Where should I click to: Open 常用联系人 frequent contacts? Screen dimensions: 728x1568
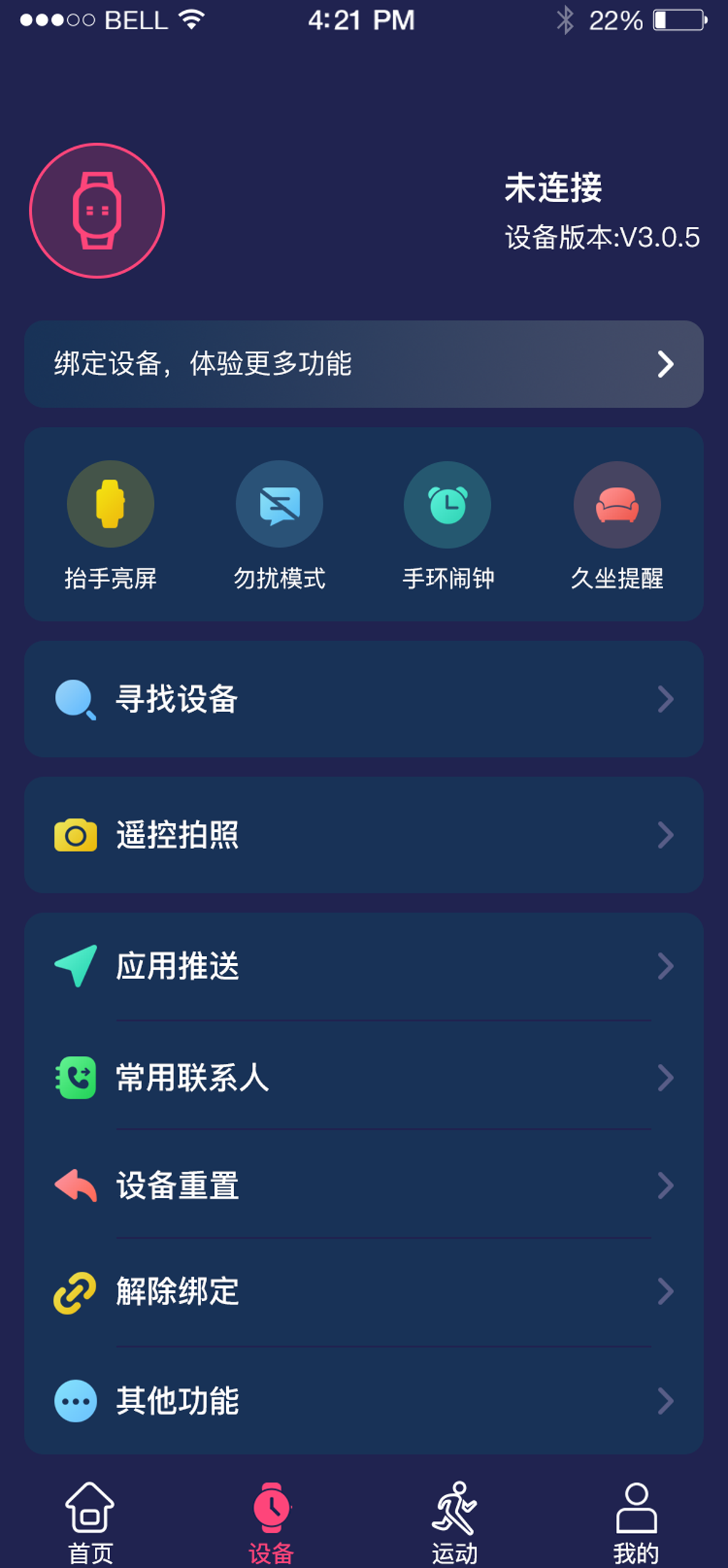tap(364, 1077)
